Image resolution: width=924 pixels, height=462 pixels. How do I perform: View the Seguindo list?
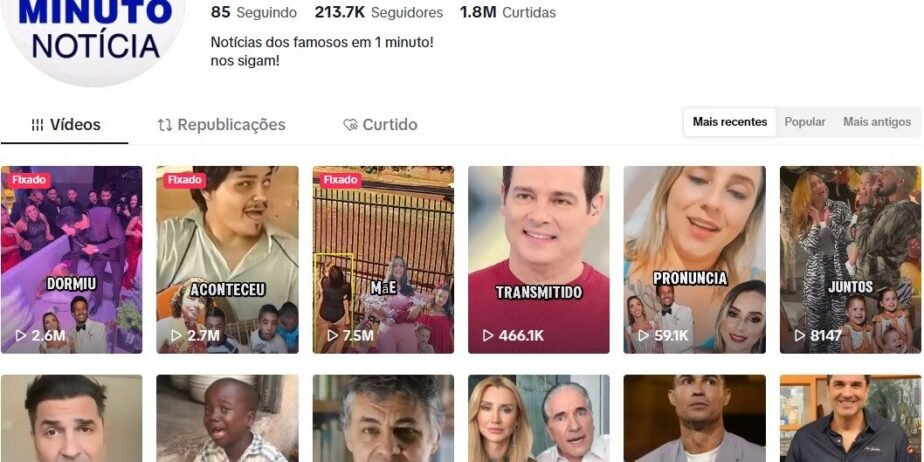(254, 13)
